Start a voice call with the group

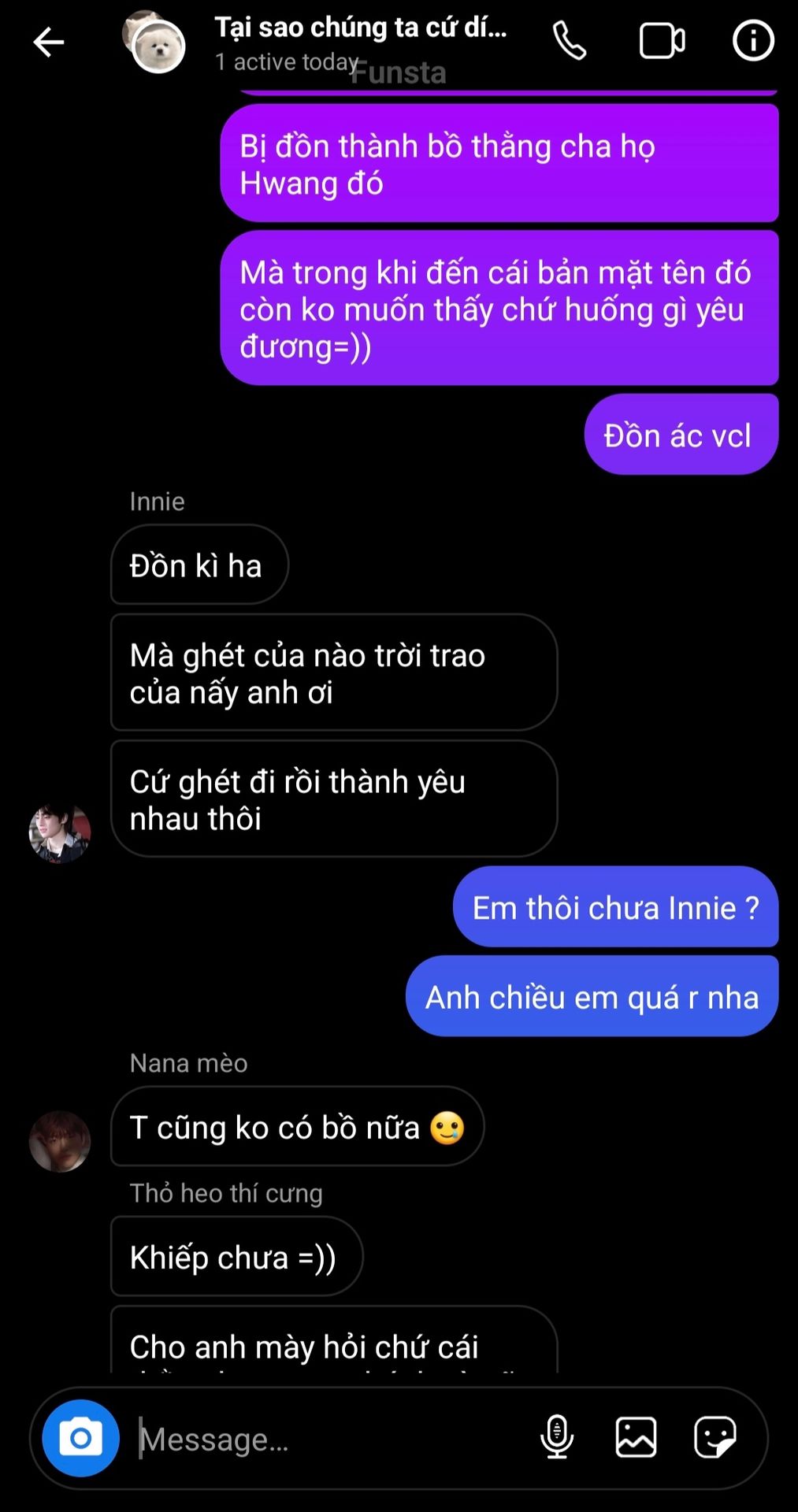click(x=569, y=41)
